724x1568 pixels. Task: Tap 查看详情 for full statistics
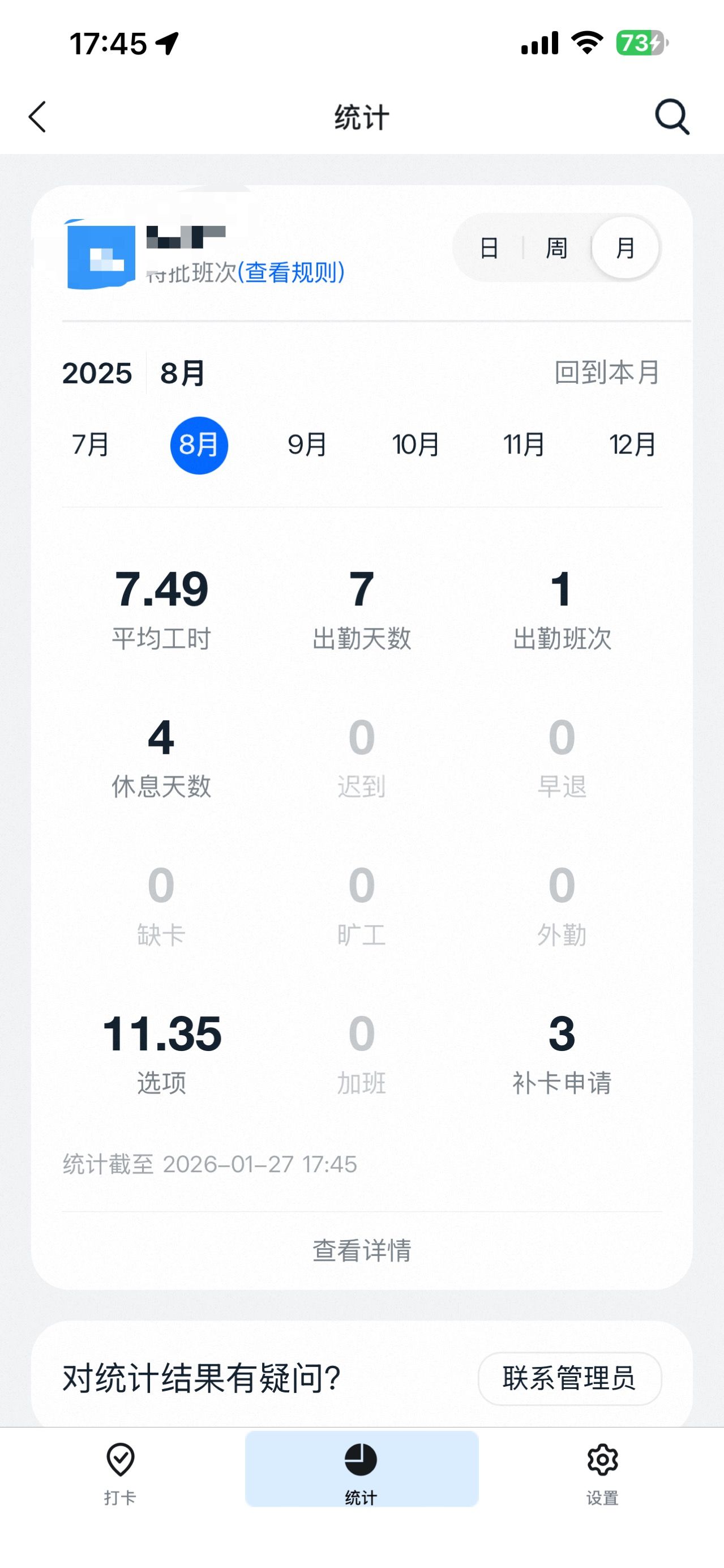pyautogui.click(x=361, y=1250)
